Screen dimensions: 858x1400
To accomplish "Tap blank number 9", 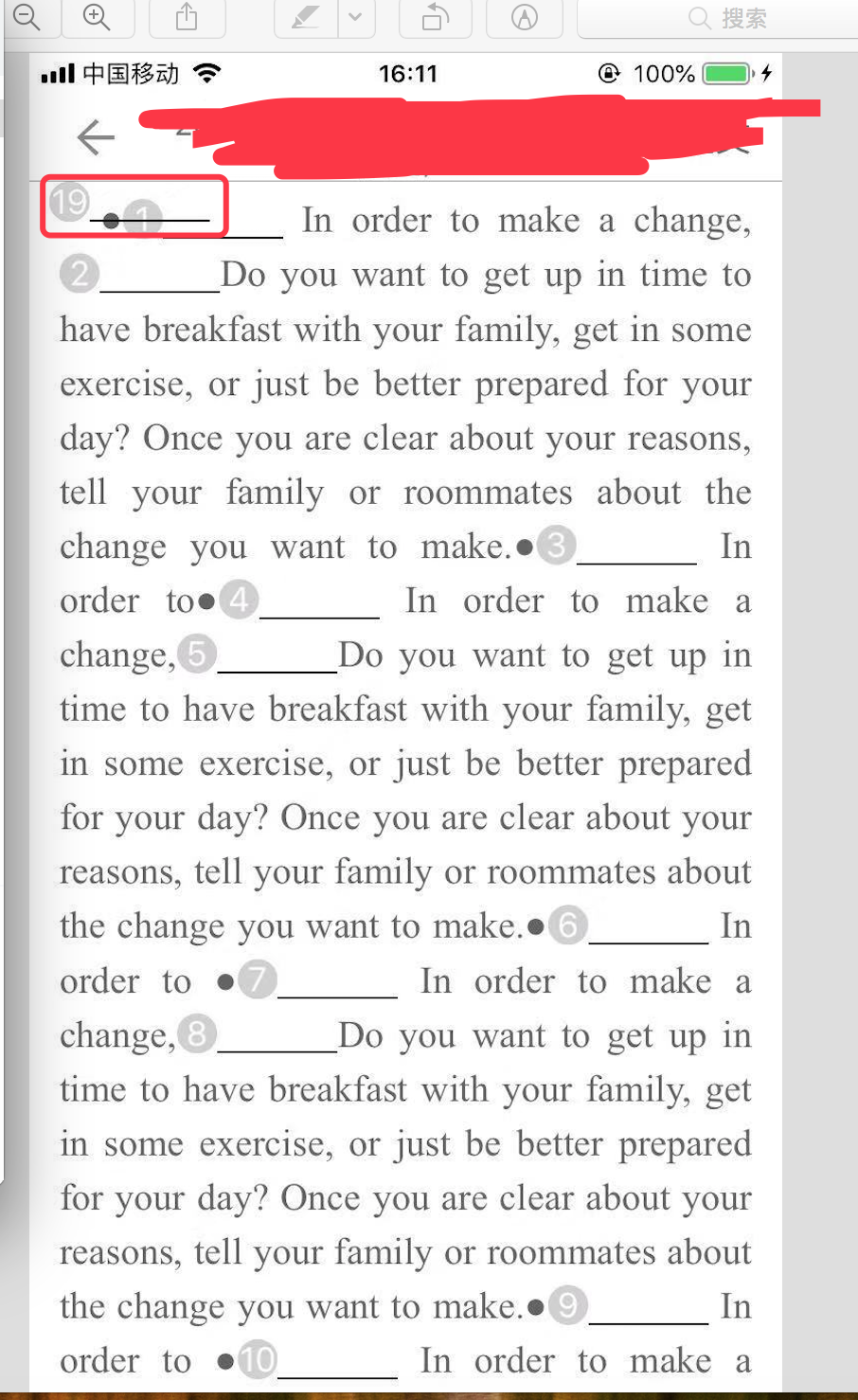I will 648,1307.
